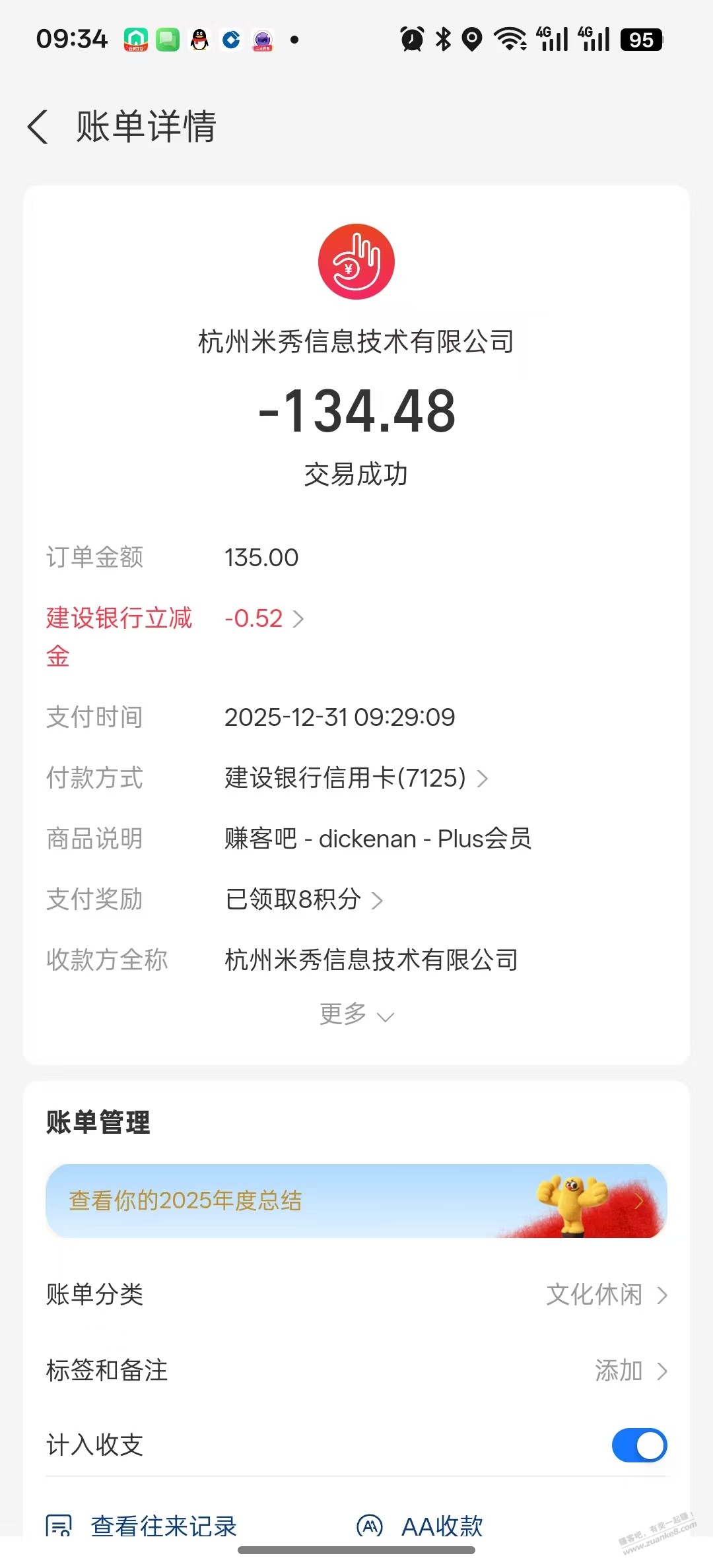This screenshot has width=713, height=1568.
Task: Expand 更多 bill details
Action: [356, 1014]
